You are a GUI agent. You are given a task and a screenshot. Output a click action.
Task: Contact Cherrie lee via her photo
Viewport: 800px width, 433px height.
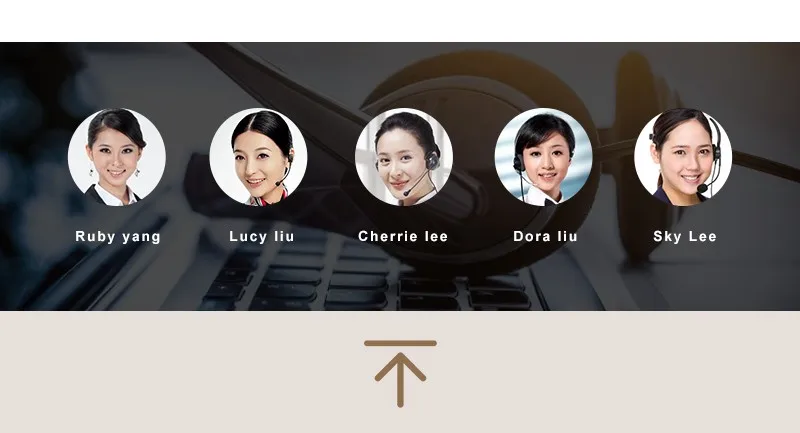pos(404,157)
